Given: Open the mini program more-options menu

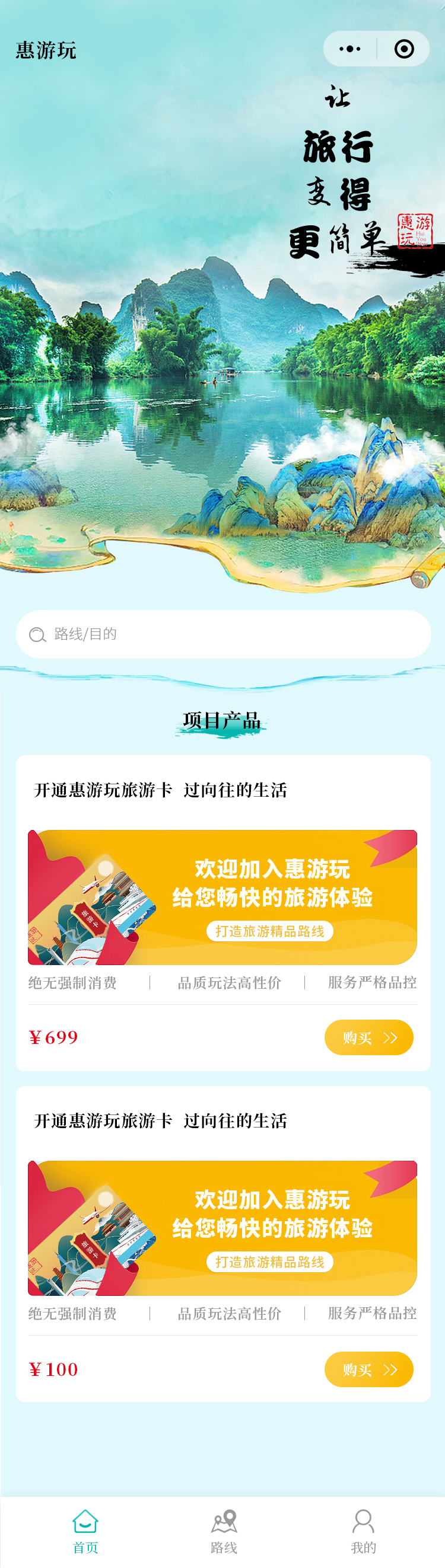Looking at the screenshot, I should coord(349,49).
